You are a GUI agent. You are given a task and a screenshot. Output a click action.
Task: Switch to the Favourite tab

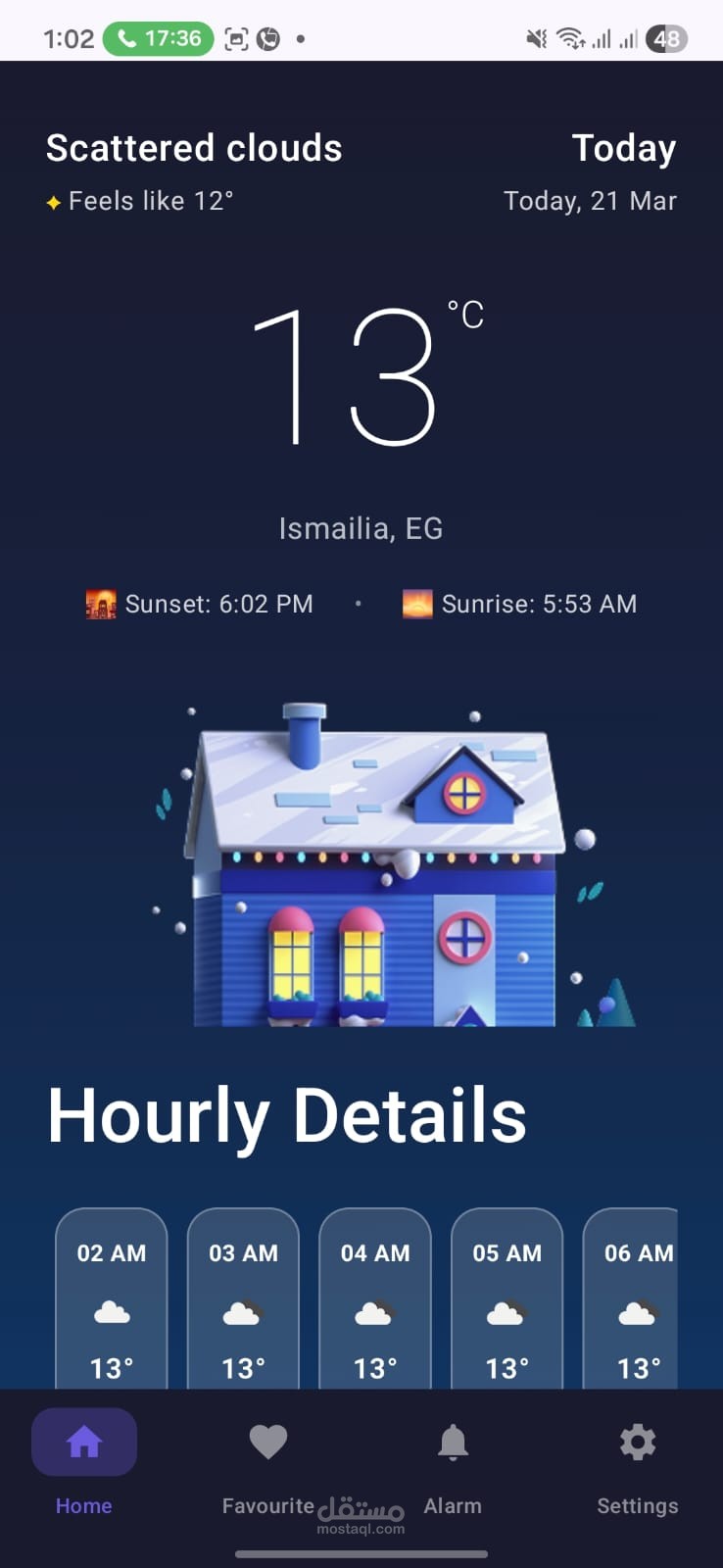point(268,1464)
